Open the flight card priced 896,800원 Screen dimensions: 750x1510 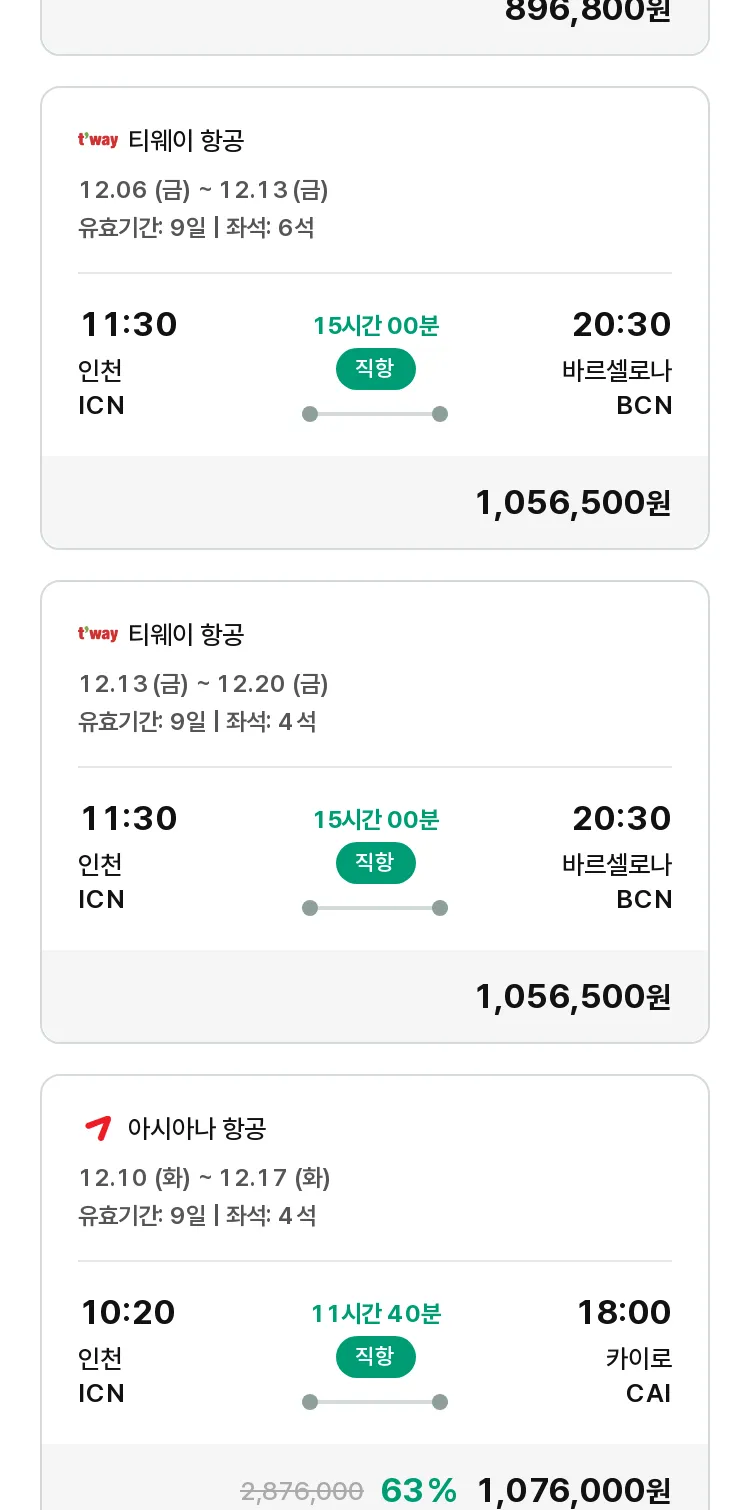click(375, 26)
